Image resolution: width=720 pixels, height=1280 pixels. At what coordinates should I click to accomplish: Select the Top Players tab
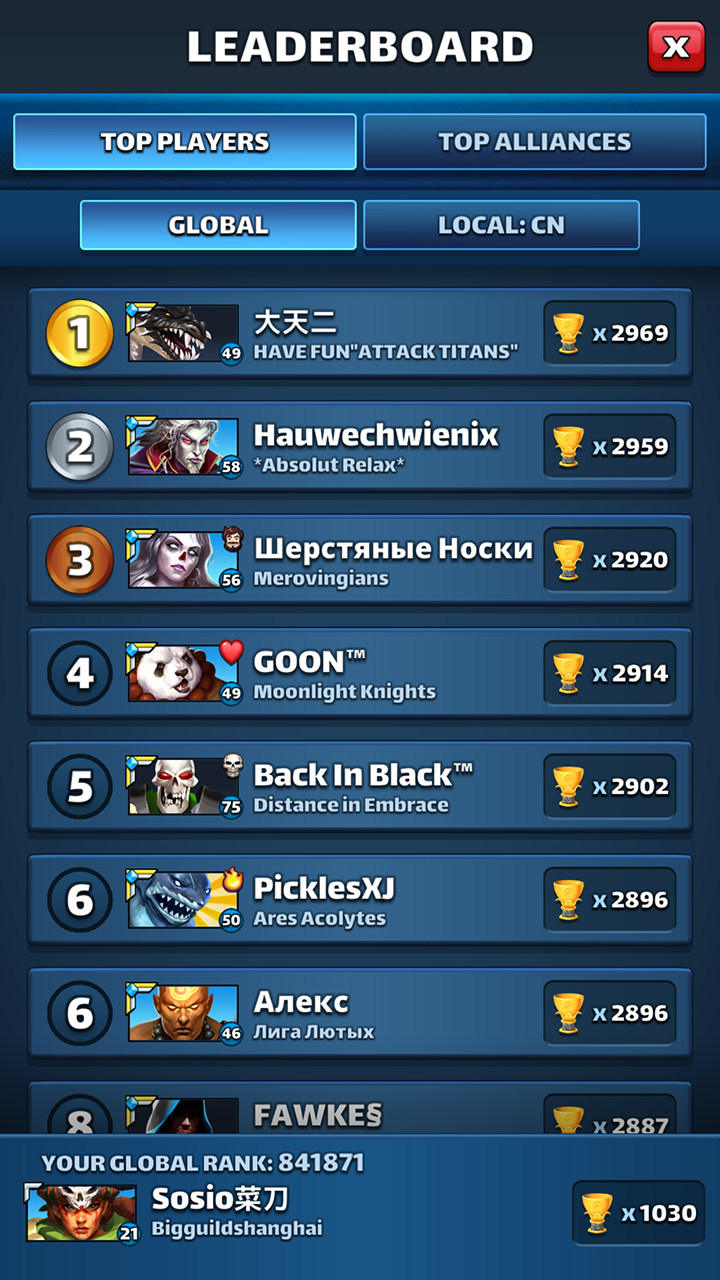185,142
